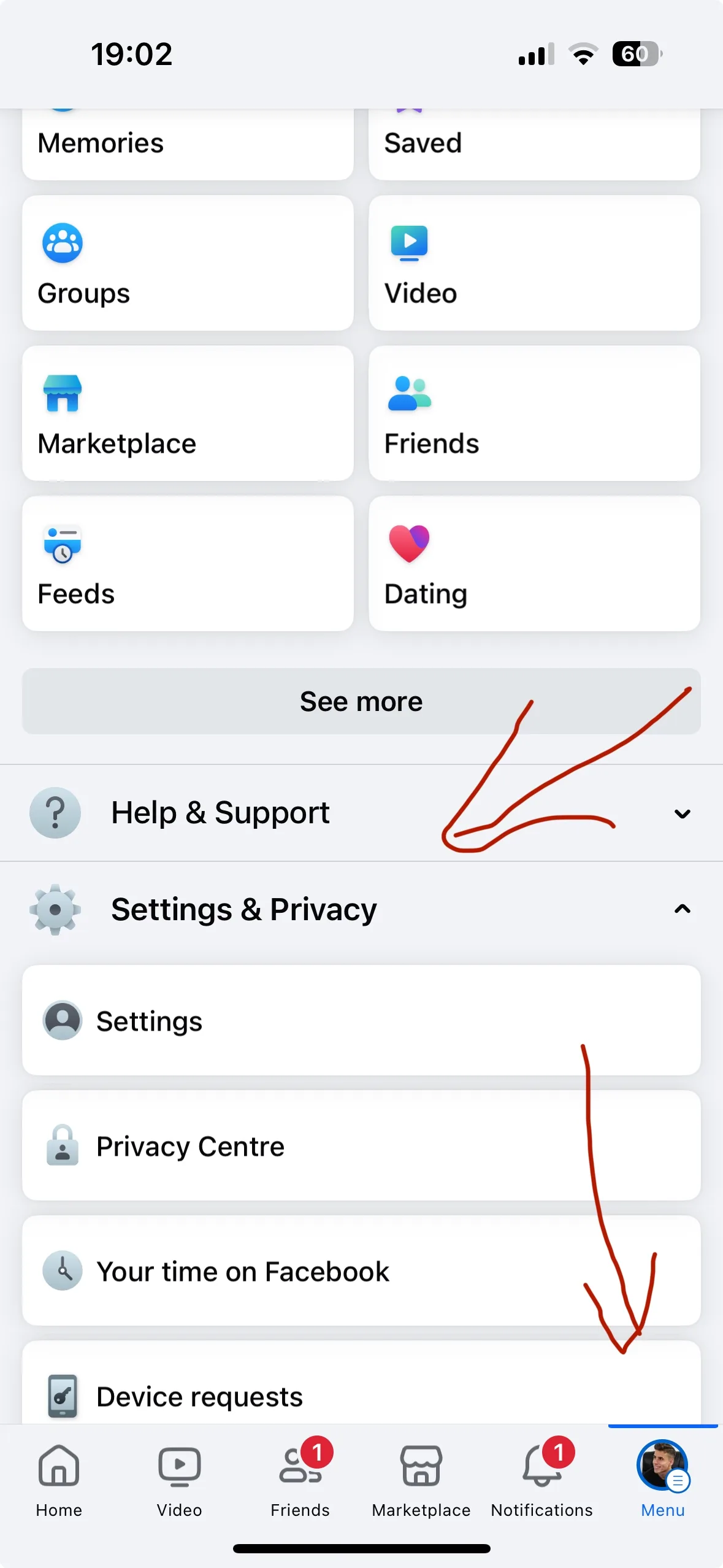Open the Groups shortcut icon

[x=62, y=243]
